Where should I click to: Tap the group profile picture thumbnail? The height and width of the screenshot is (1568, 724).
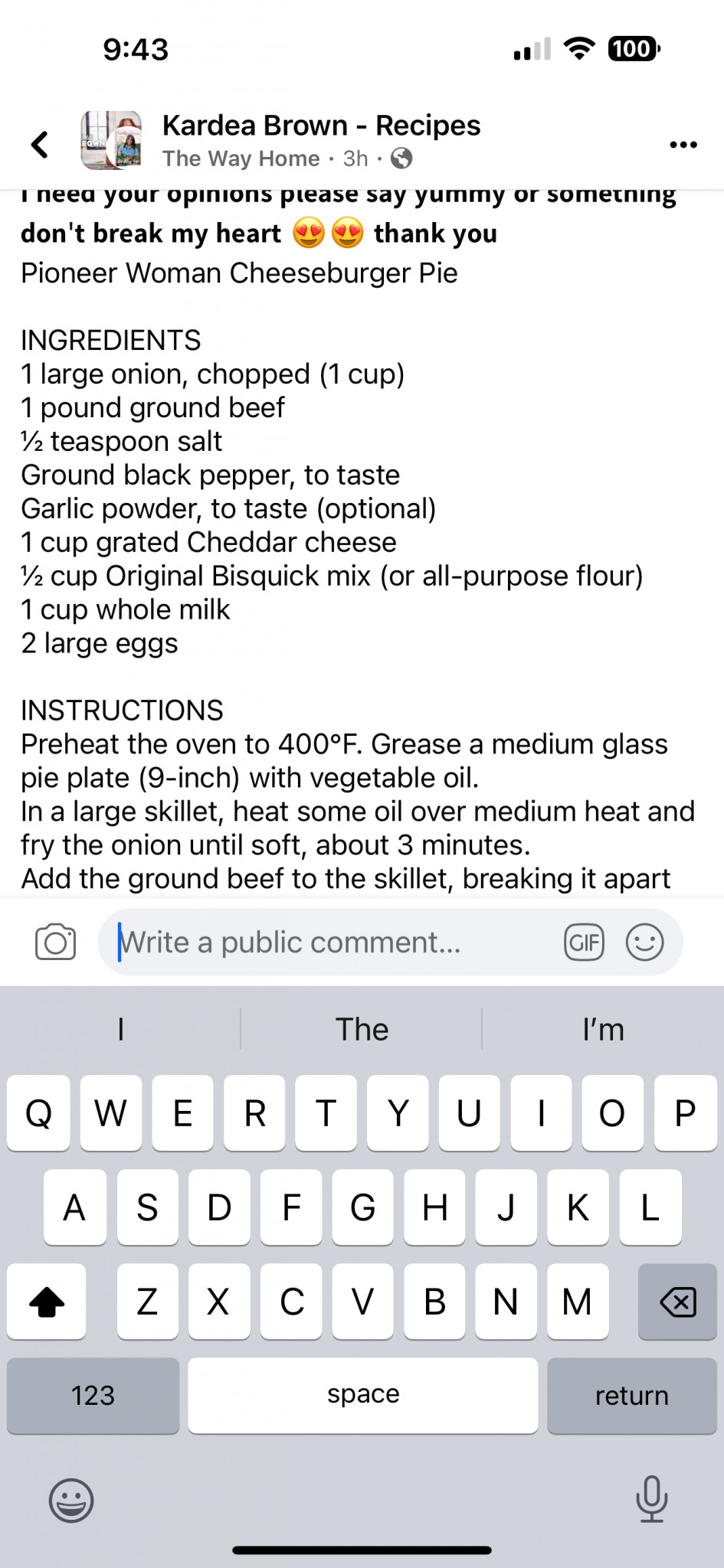click(x=112, y=140)
